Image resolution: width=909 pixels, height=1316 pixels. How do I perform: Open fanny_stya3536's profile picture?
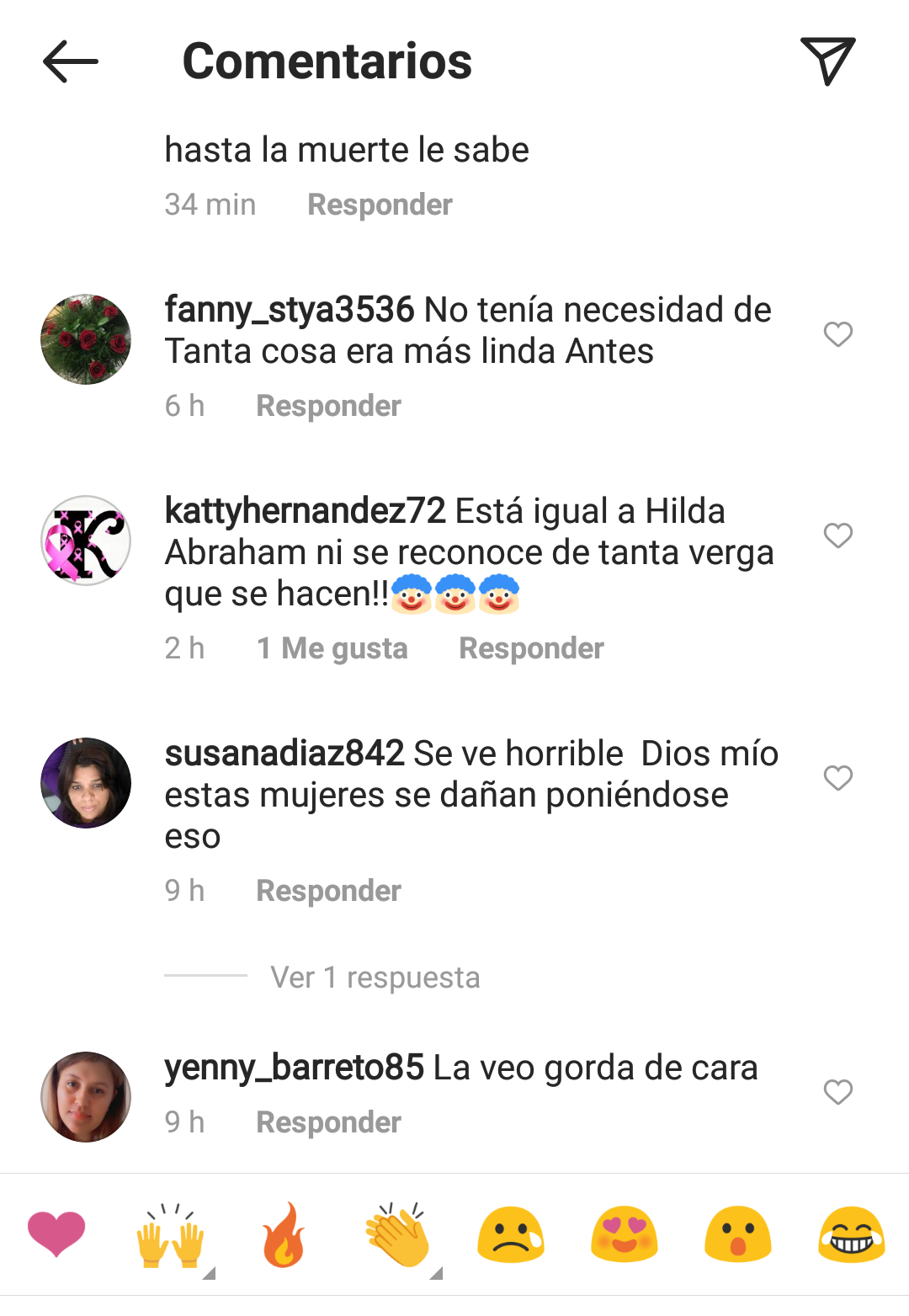86,339
